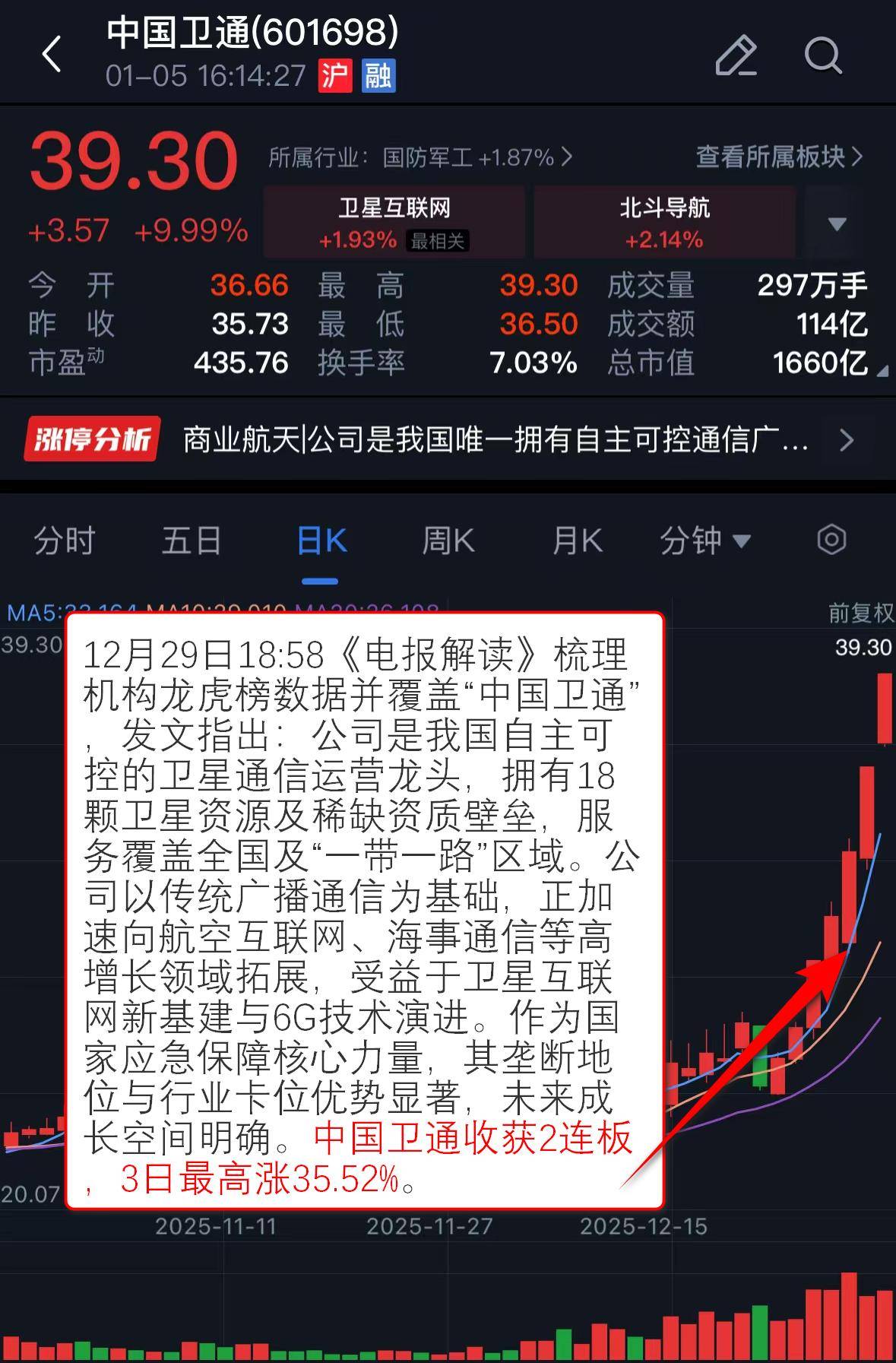Image resolution: width=896 pixels, height=1363 pixels.
Task: Switch to the 分时 chart tab
Action: (65, 541)
